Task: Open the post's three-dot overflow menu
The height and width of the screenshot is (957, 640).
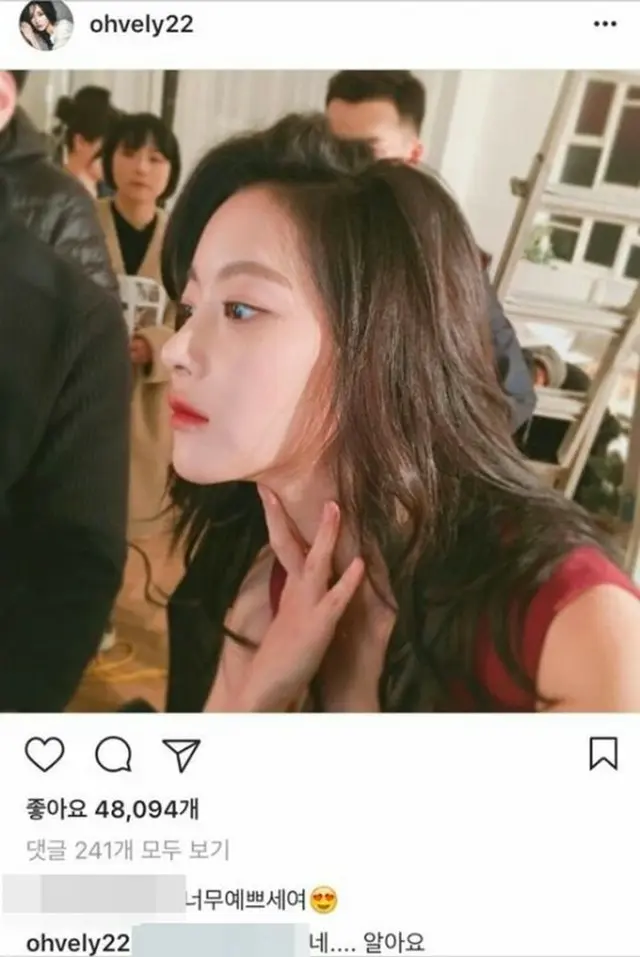Action: coord(604,24)
